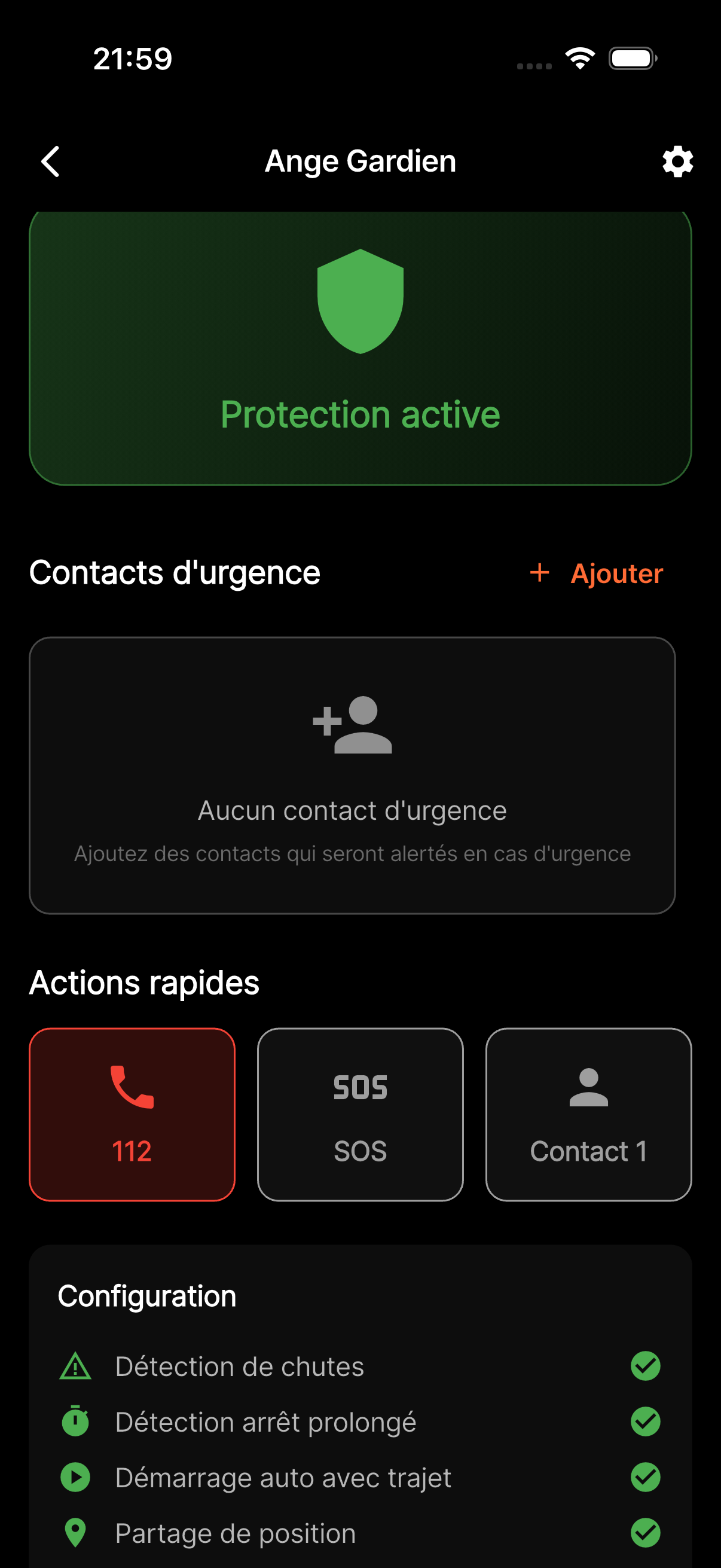Call 112 emergency number

[132, 1114]
